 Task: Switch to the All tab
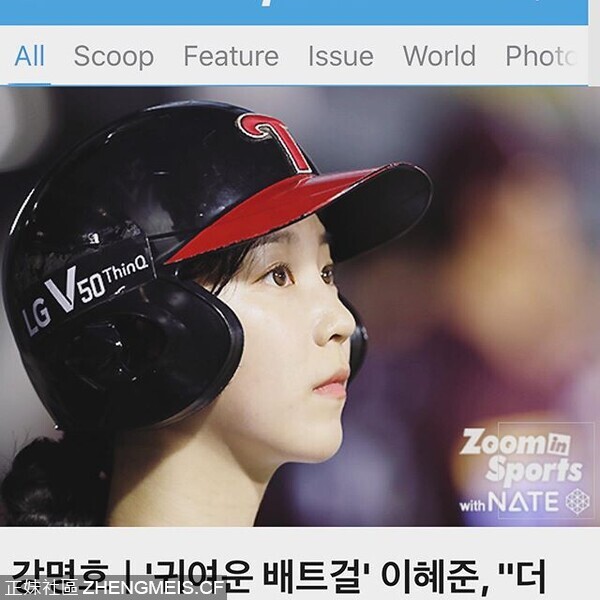click(29, 57)
